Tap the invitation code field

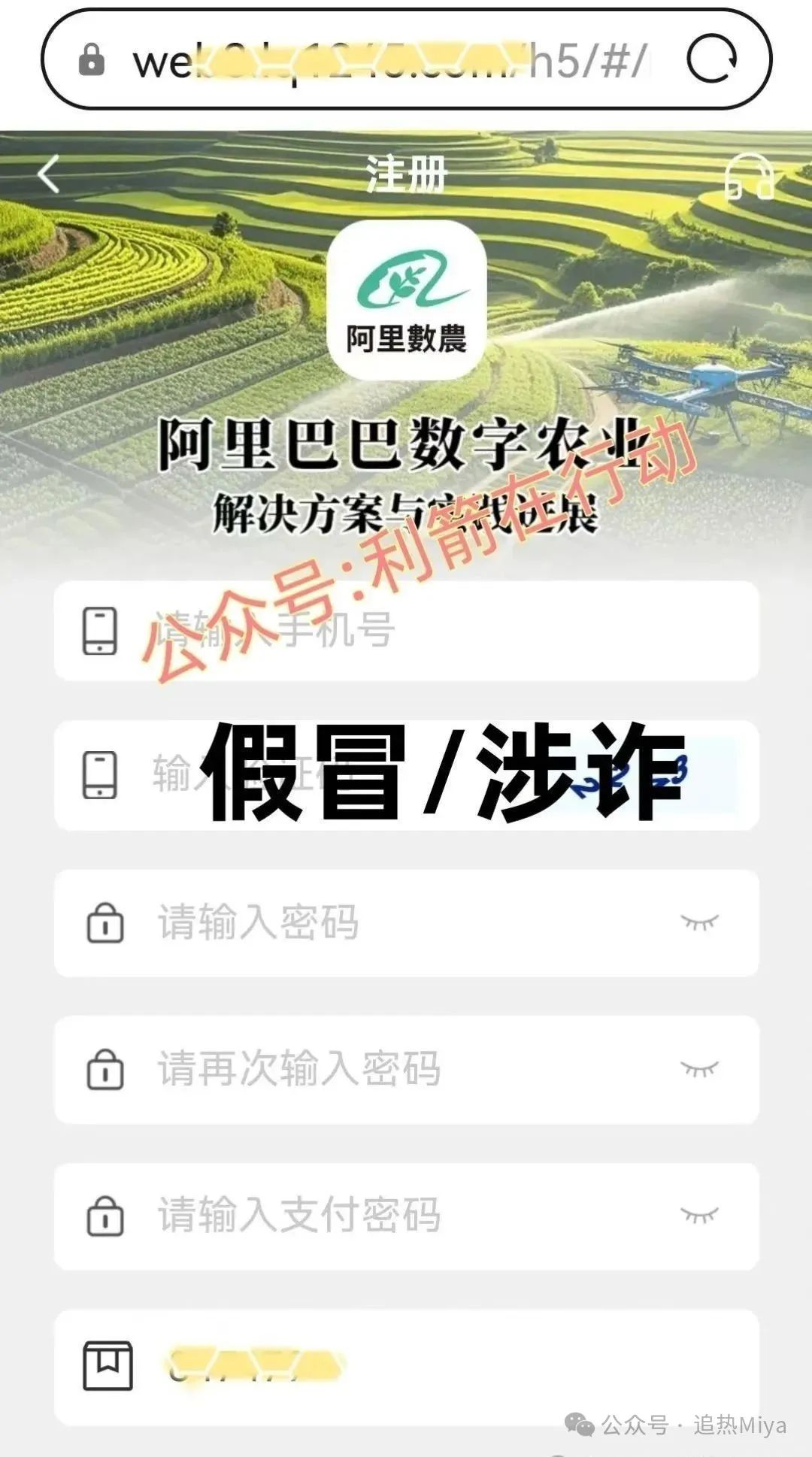[421, 1366]
